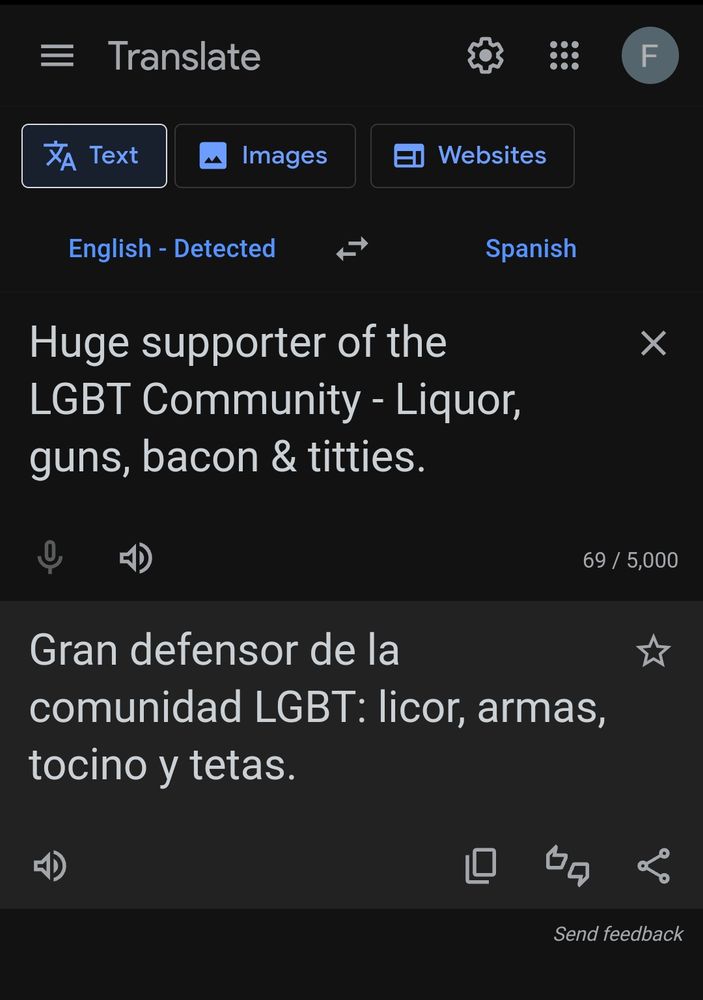Switch to the Images tab
The width and height of the screenshot is (703, 1000).
pyautogui.click(x=265, y=156)
